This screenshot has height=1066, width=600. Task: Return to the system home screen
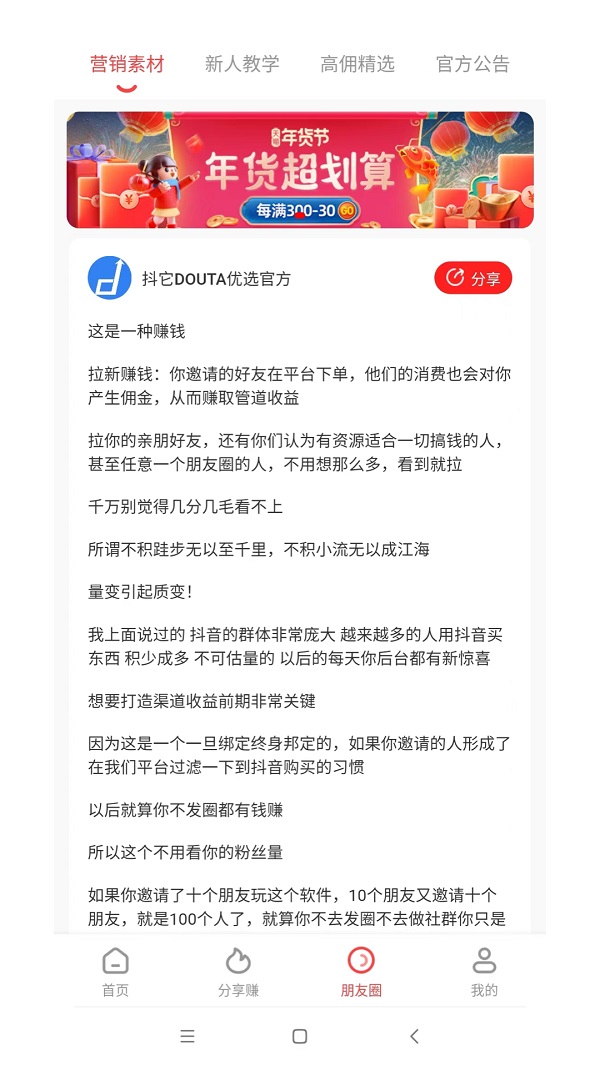[x=299, y=1037]
